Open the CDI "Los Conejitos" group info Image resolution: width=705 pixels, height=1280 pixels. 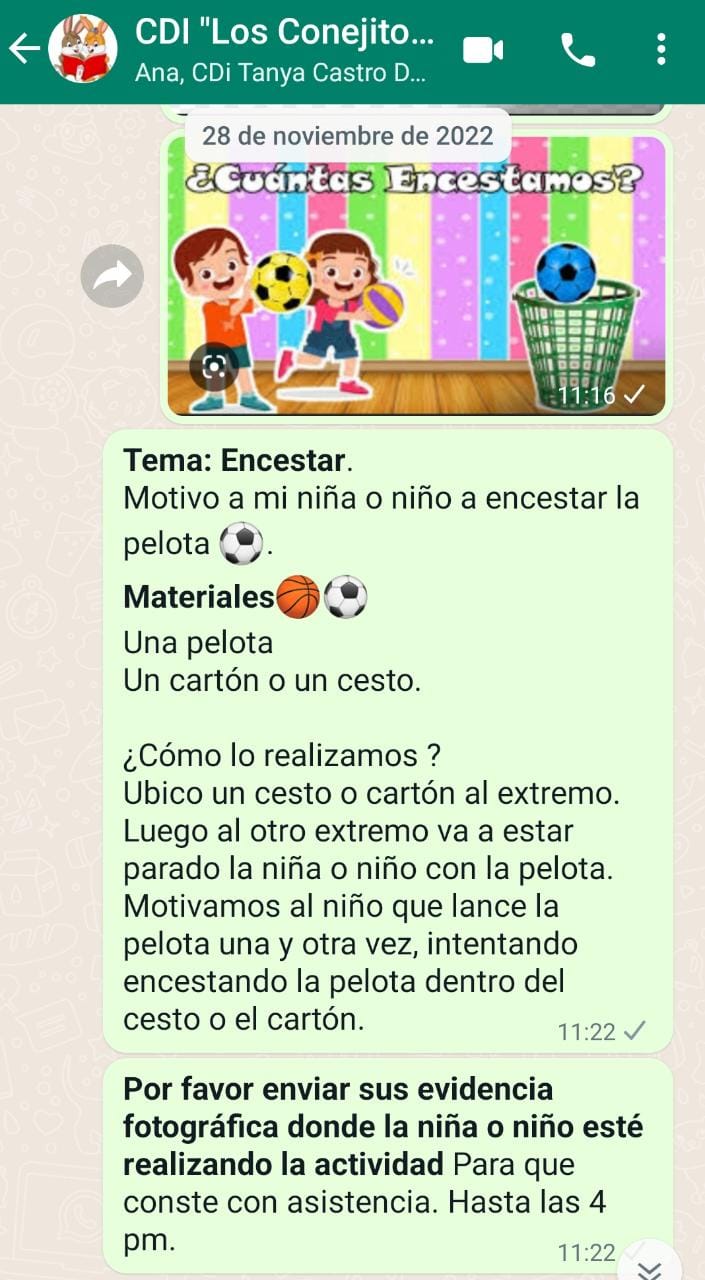pos(284,49)
